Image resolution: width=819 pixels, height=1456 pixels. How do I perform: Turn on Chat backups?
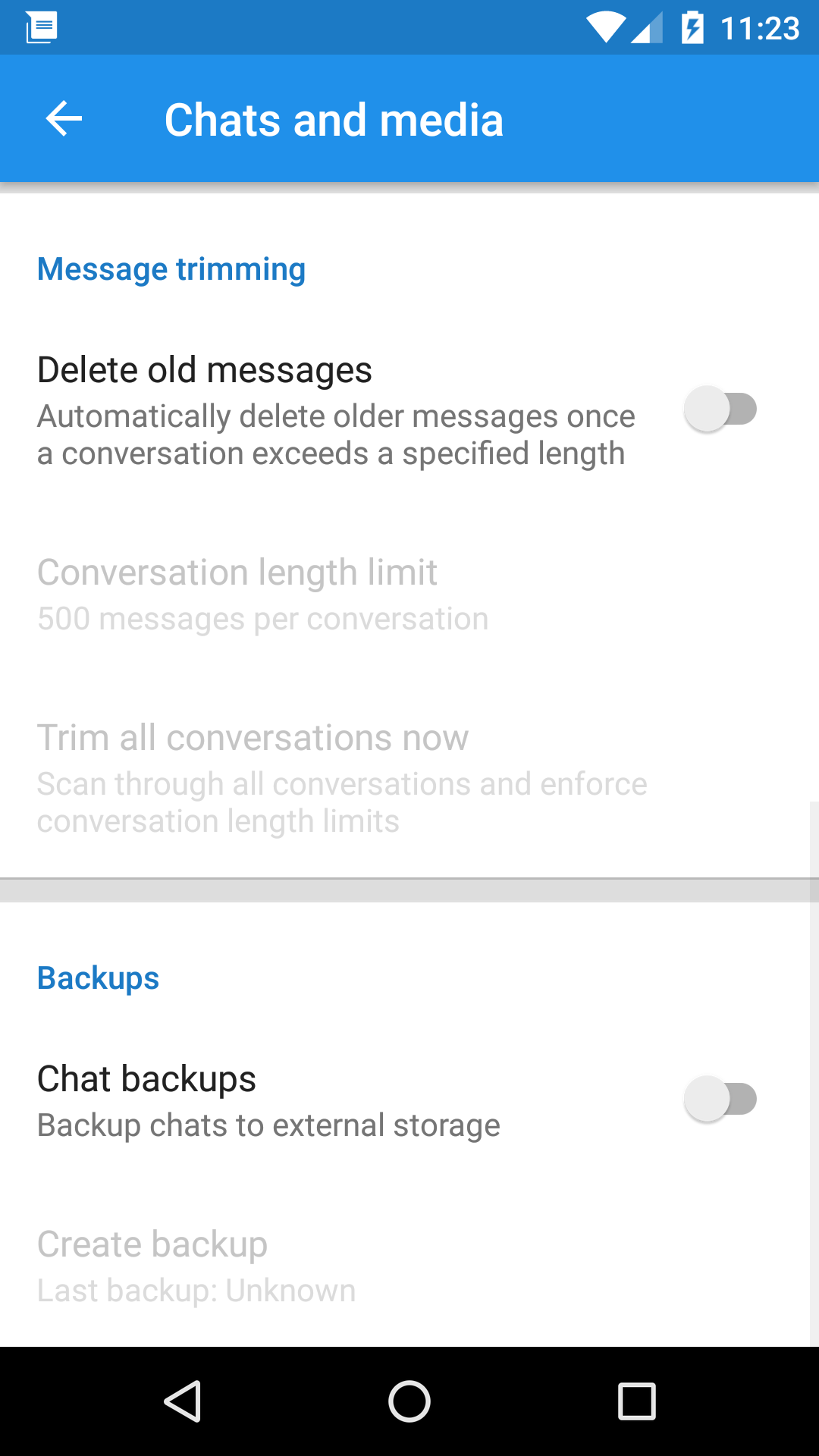720,1098
